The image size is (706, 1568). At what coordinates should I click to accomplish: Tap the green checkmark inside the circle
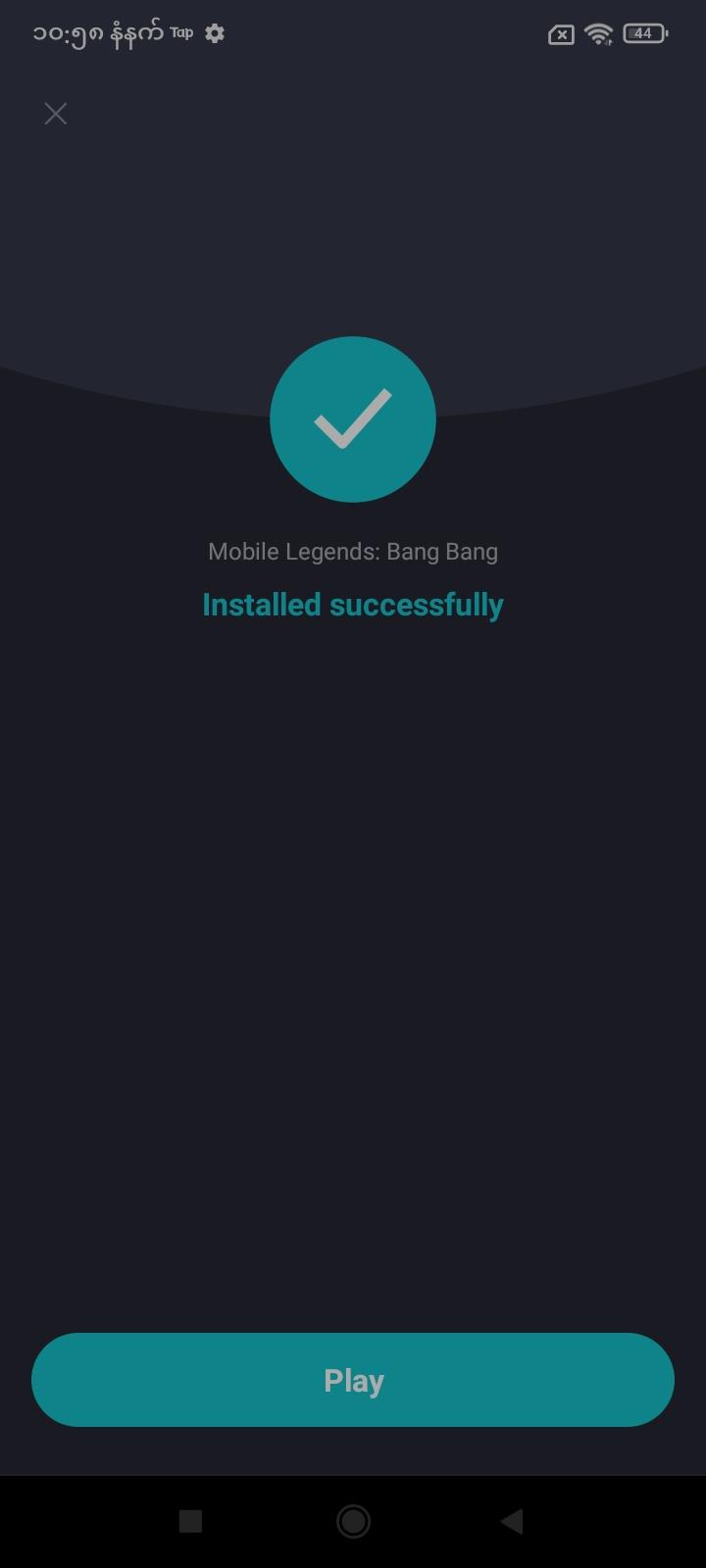coord(353,418)
